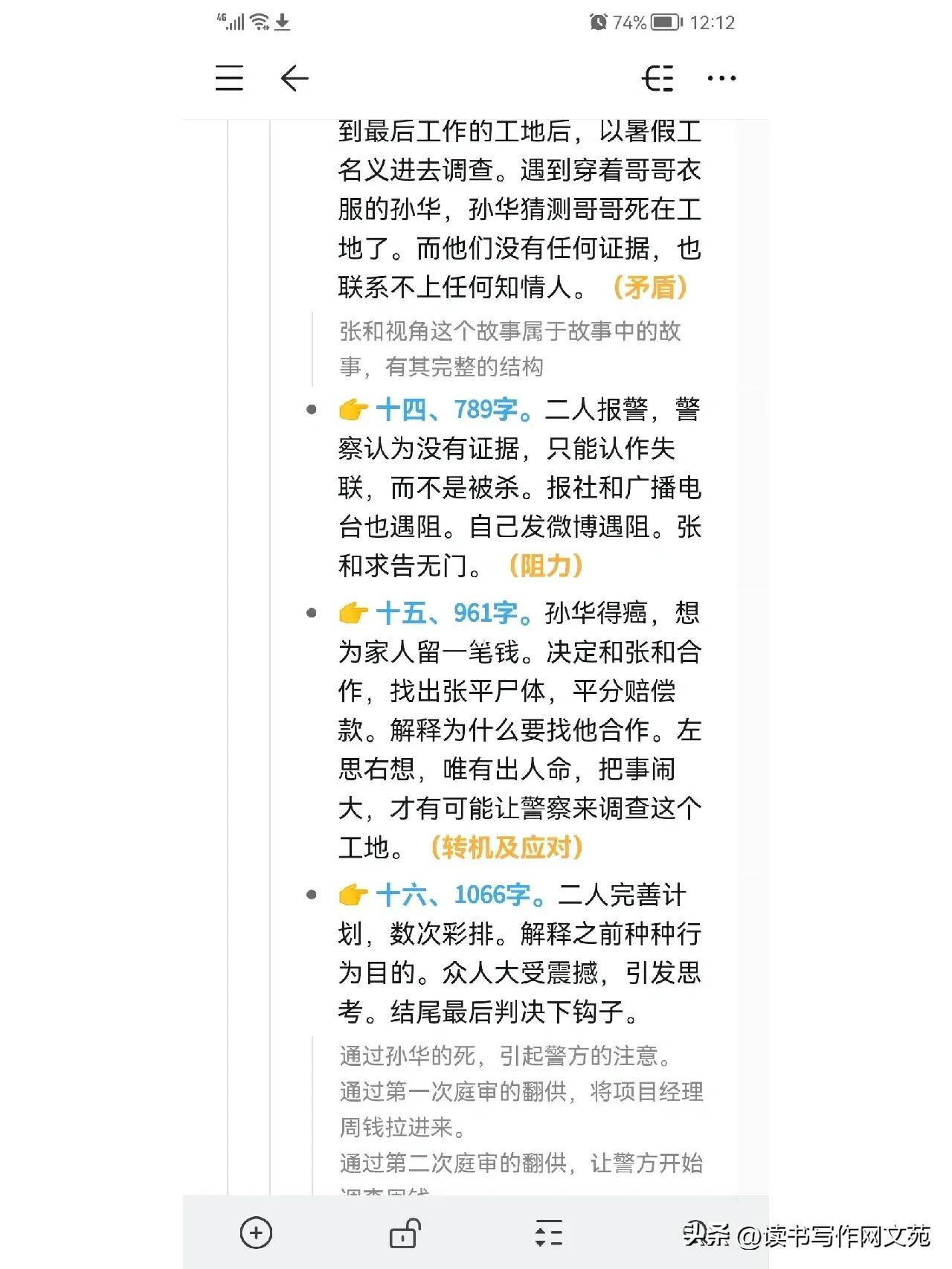This screenshot has width=952, height=1269.
Task: Tap the bullet point beside 十四 entry
Action: (x=310, y=408)
